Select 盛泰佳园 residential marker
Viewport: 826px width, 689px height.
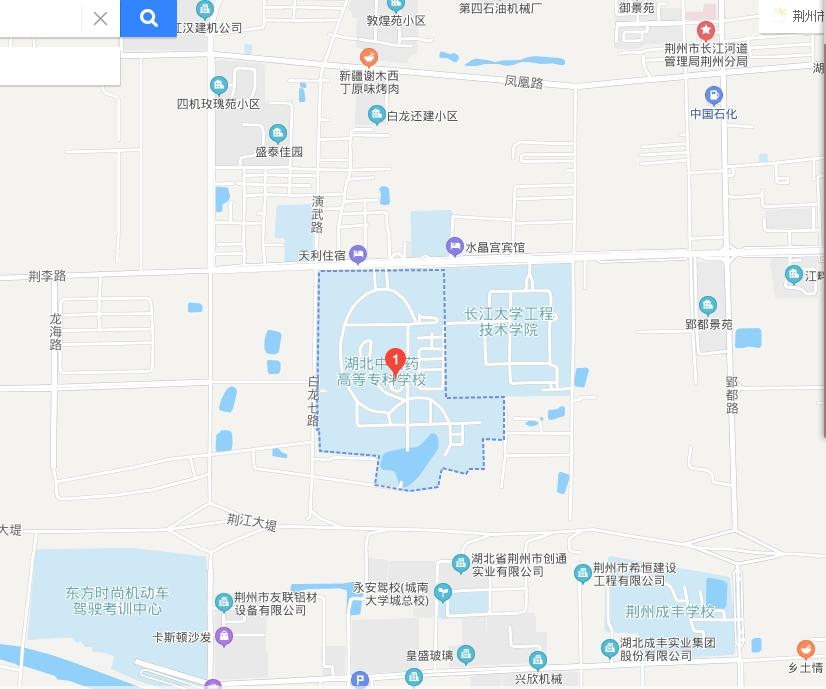(x=278, y=134)
